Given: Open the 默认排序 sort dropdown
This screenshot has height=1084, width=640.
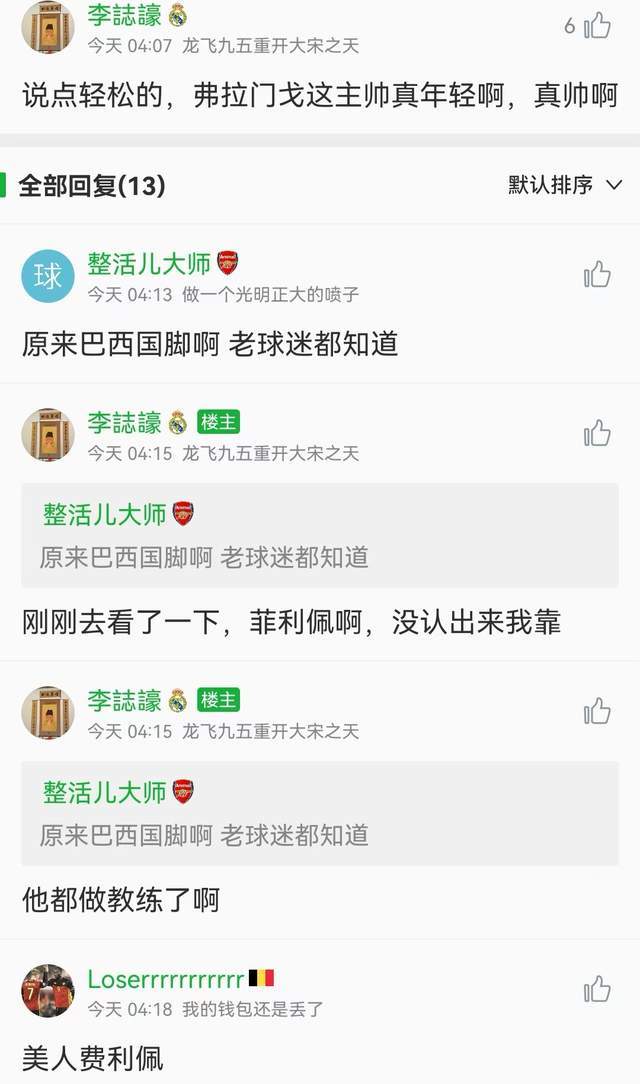Looking at the screenshot, I should (x=565, y=185).
